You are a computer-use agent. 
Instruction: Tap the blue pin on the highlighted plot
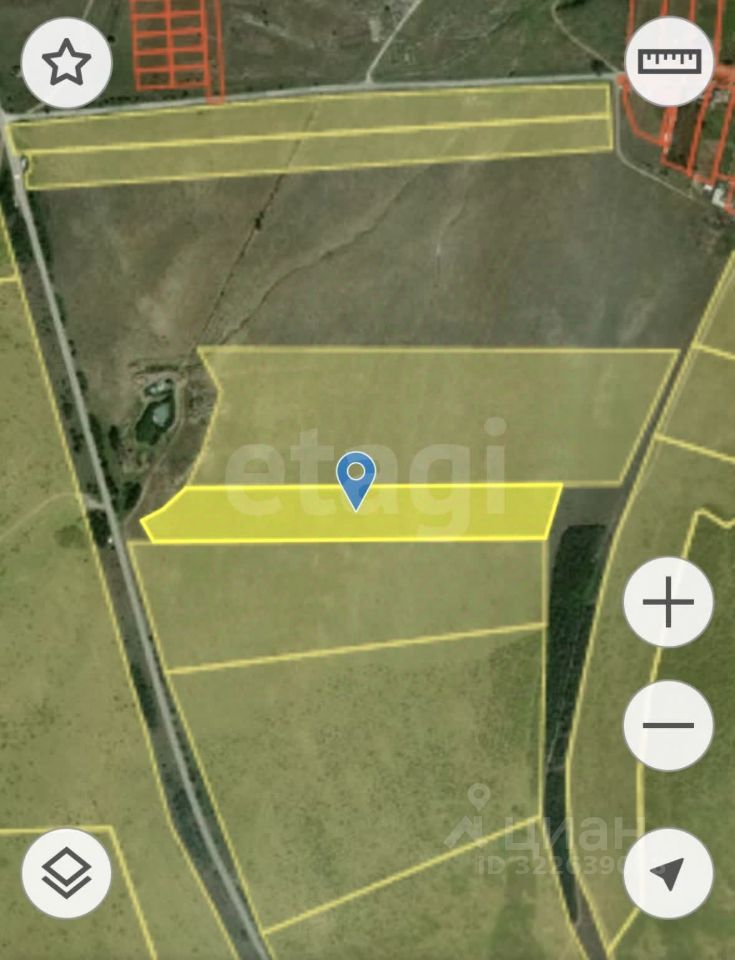(x=356, y=478)
